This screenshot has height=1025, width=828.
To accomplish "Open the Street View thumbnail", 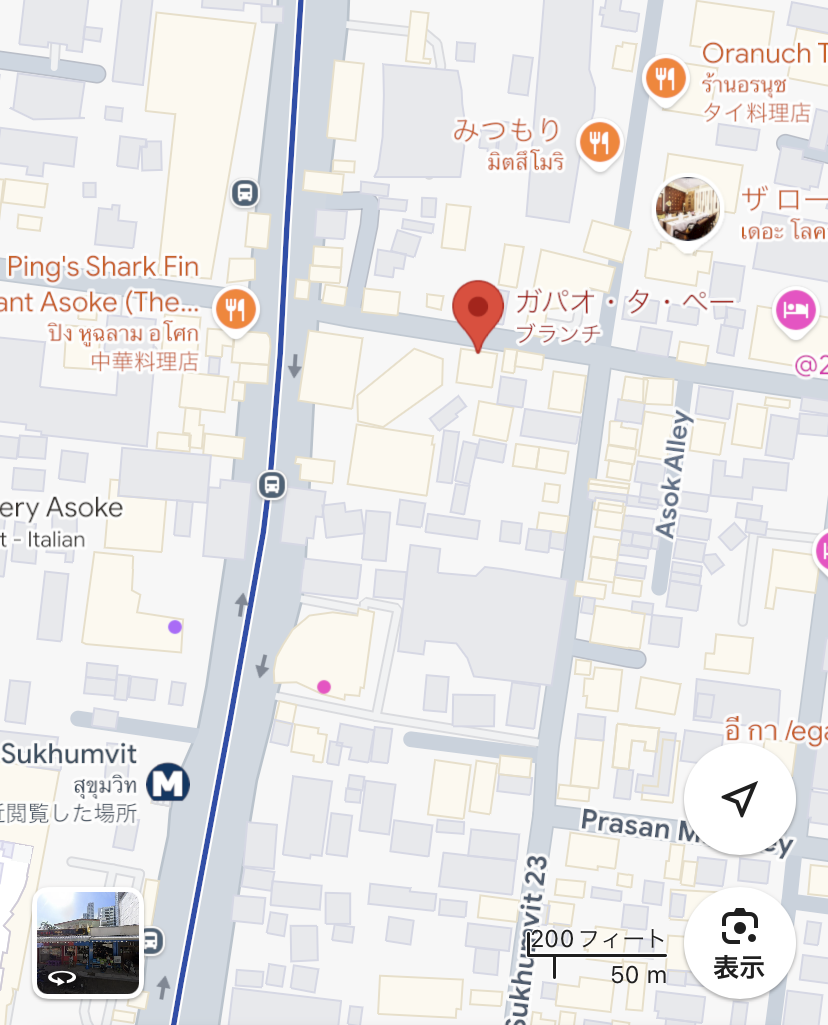I will [x=89, y=944].
